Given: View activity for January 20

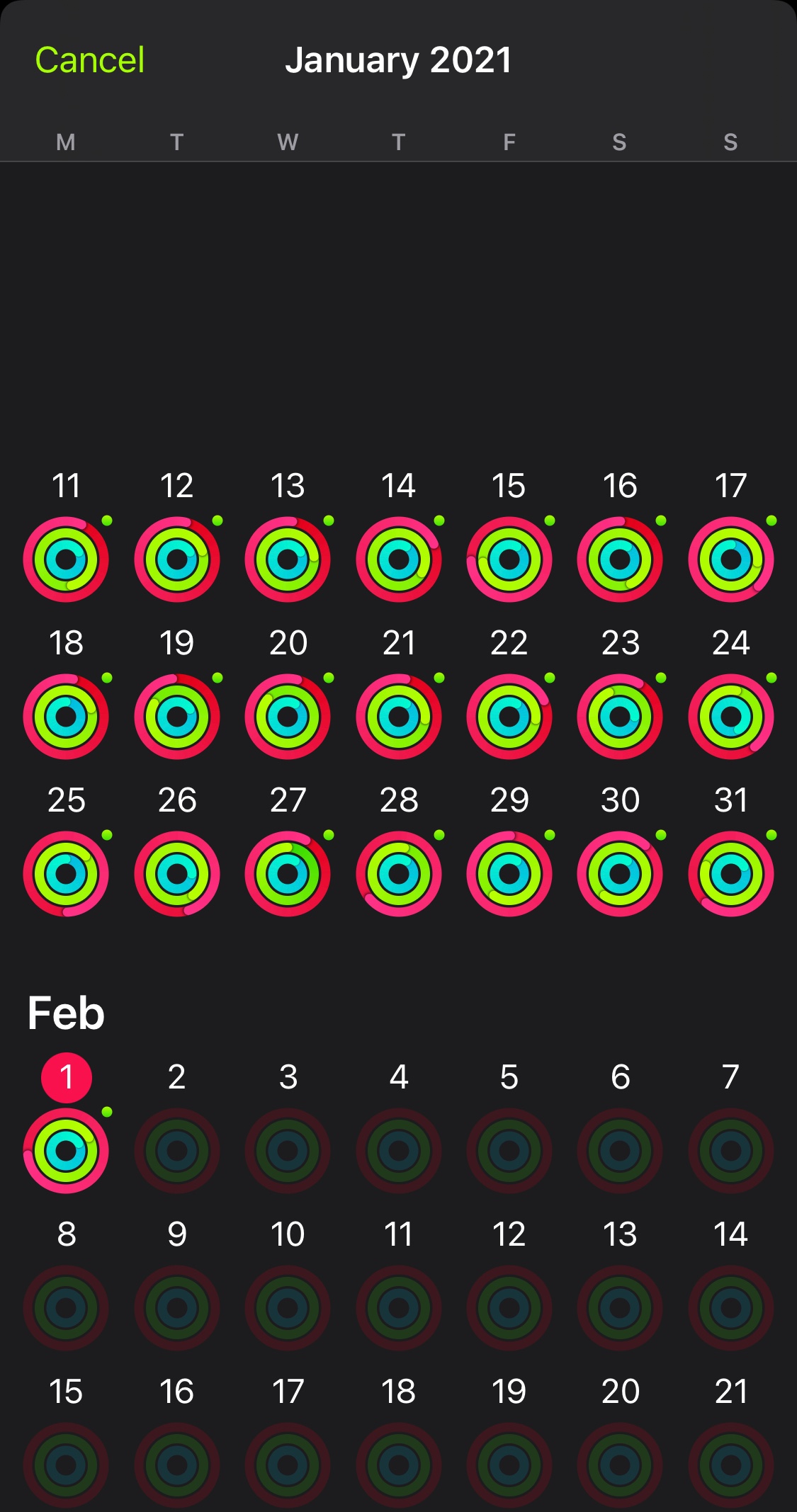Looking at the screenshot, I should (x=288, y=717).
